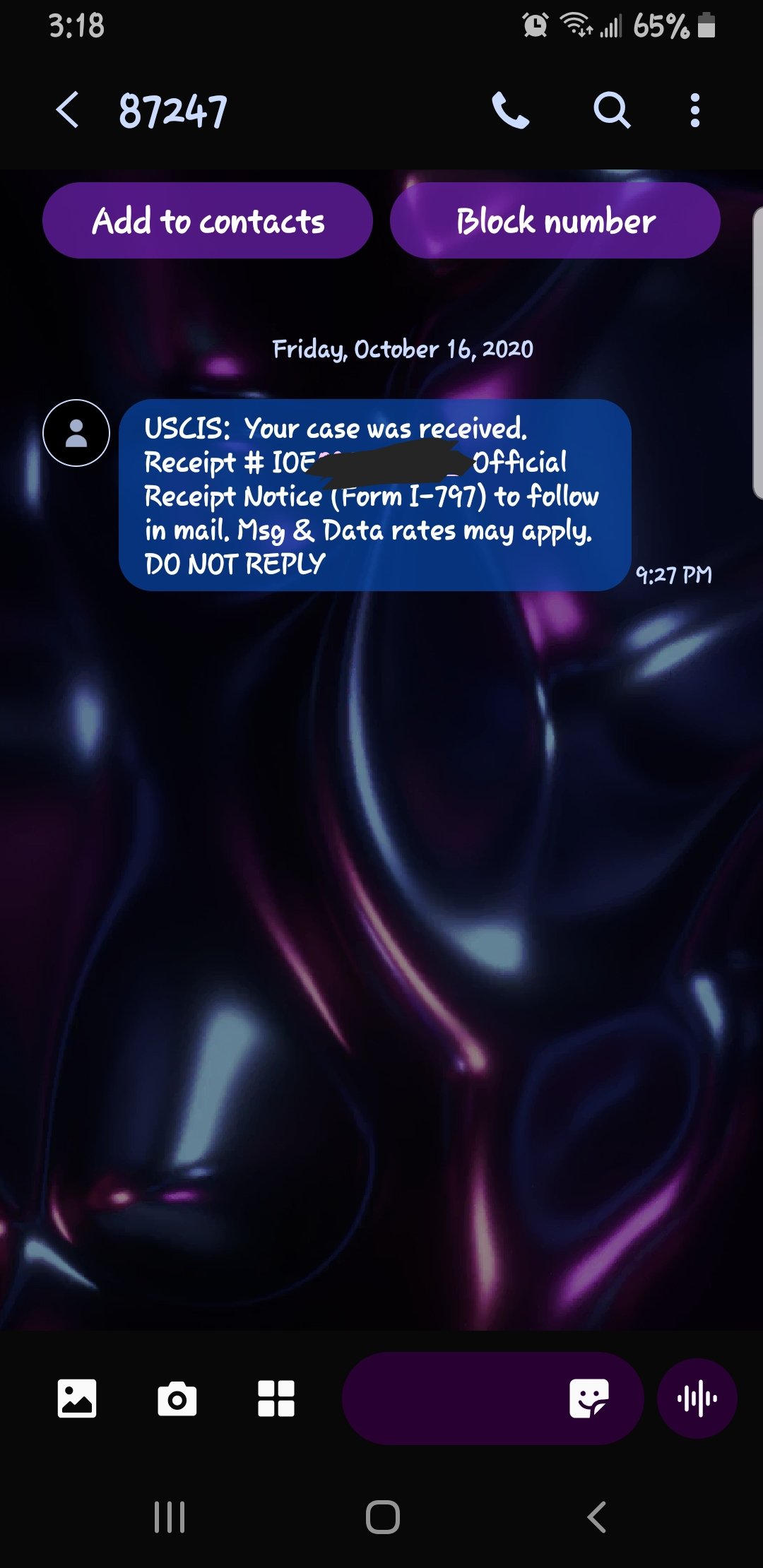The width and height of the screenshot is (763, 1568).
Task: Open the sticker picker
Action: 588,1398
